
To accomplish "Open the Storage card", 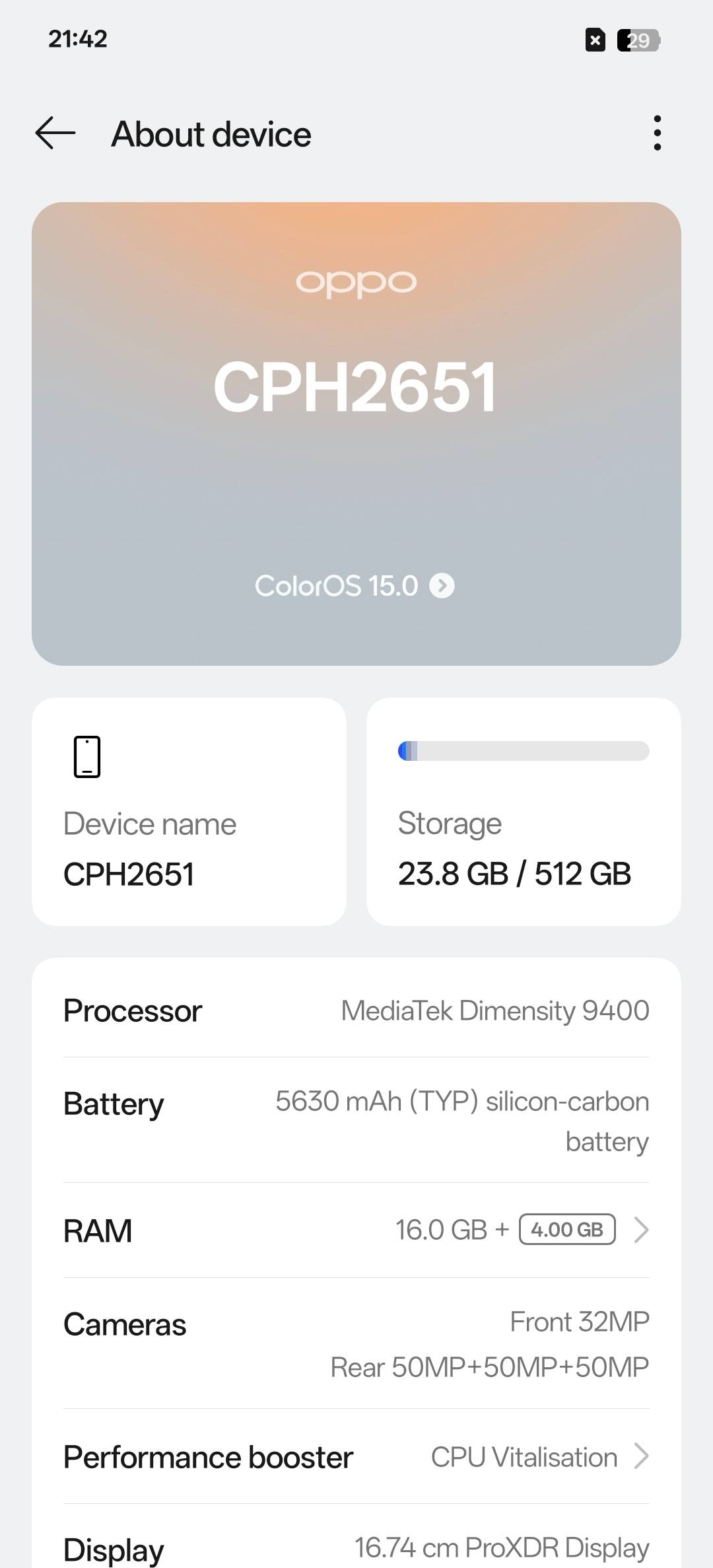I will pos(523,812).
